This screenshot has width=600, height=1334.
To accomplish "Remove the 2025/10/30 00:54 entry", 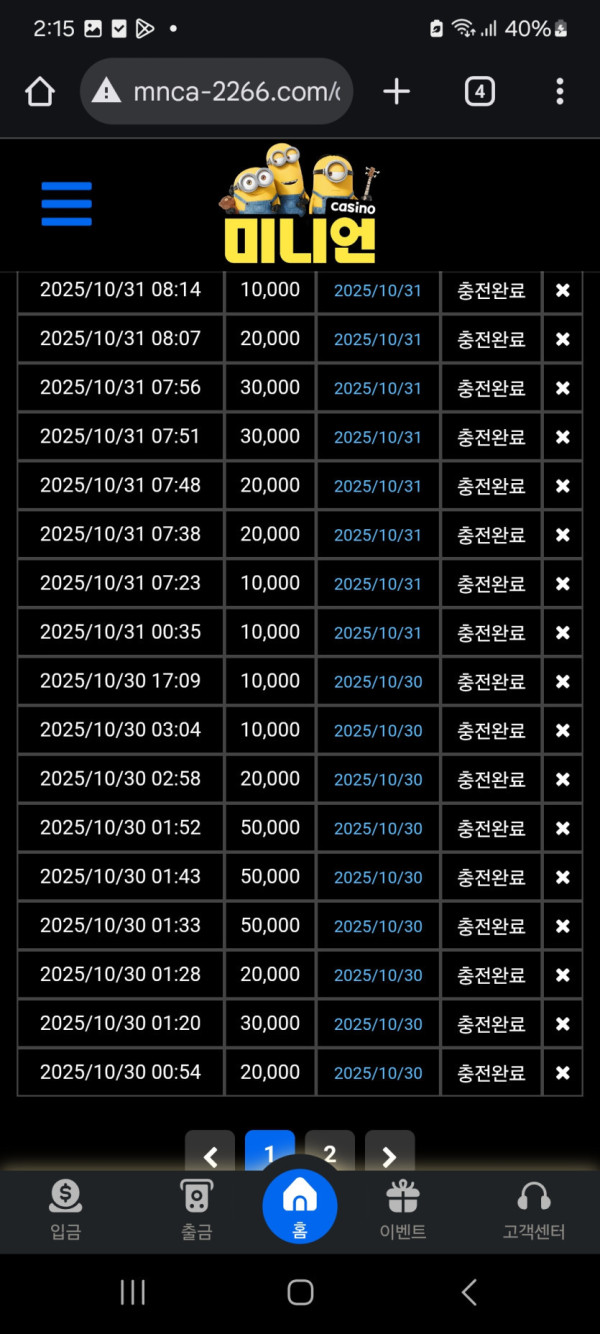I will click(563, 1073).
